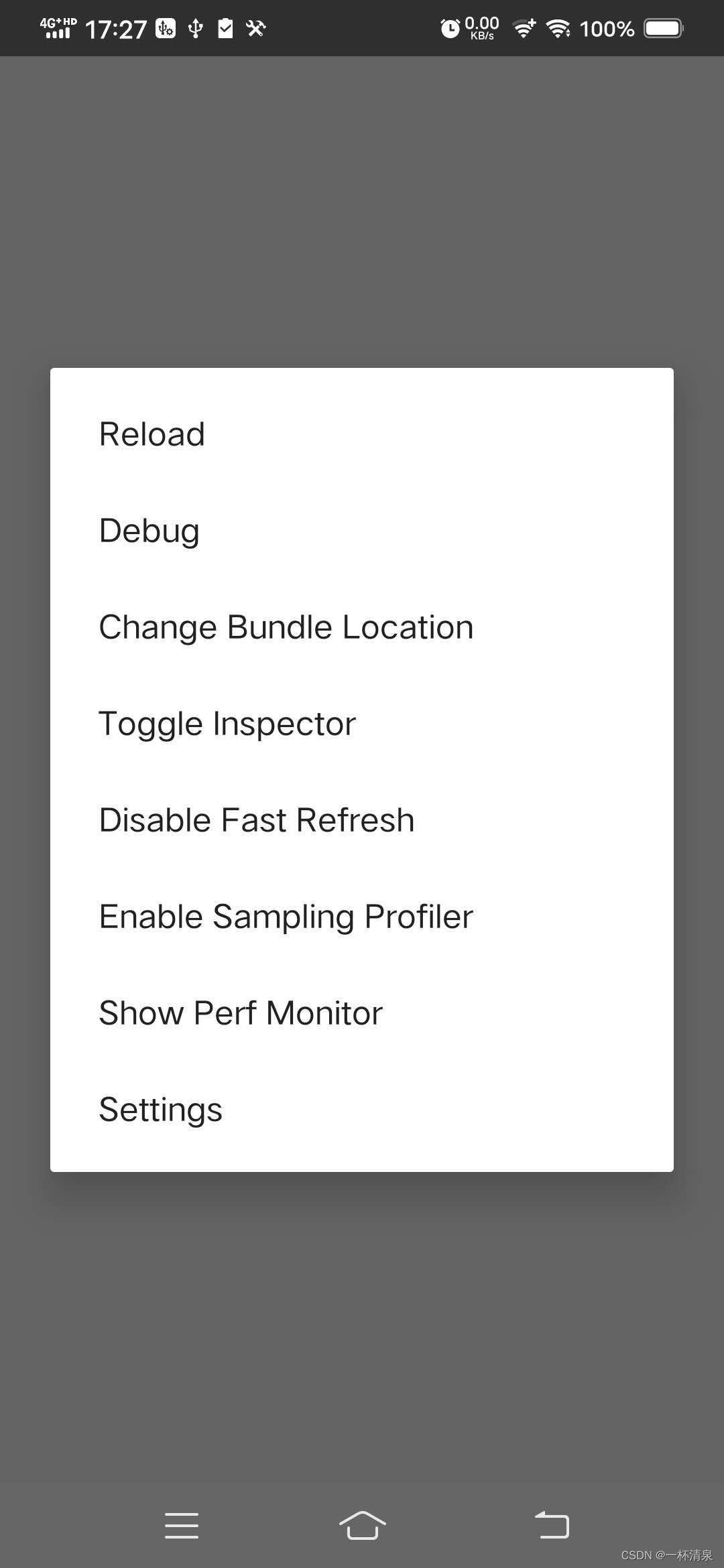Select Show Perf Monitor

[362, 1013]
